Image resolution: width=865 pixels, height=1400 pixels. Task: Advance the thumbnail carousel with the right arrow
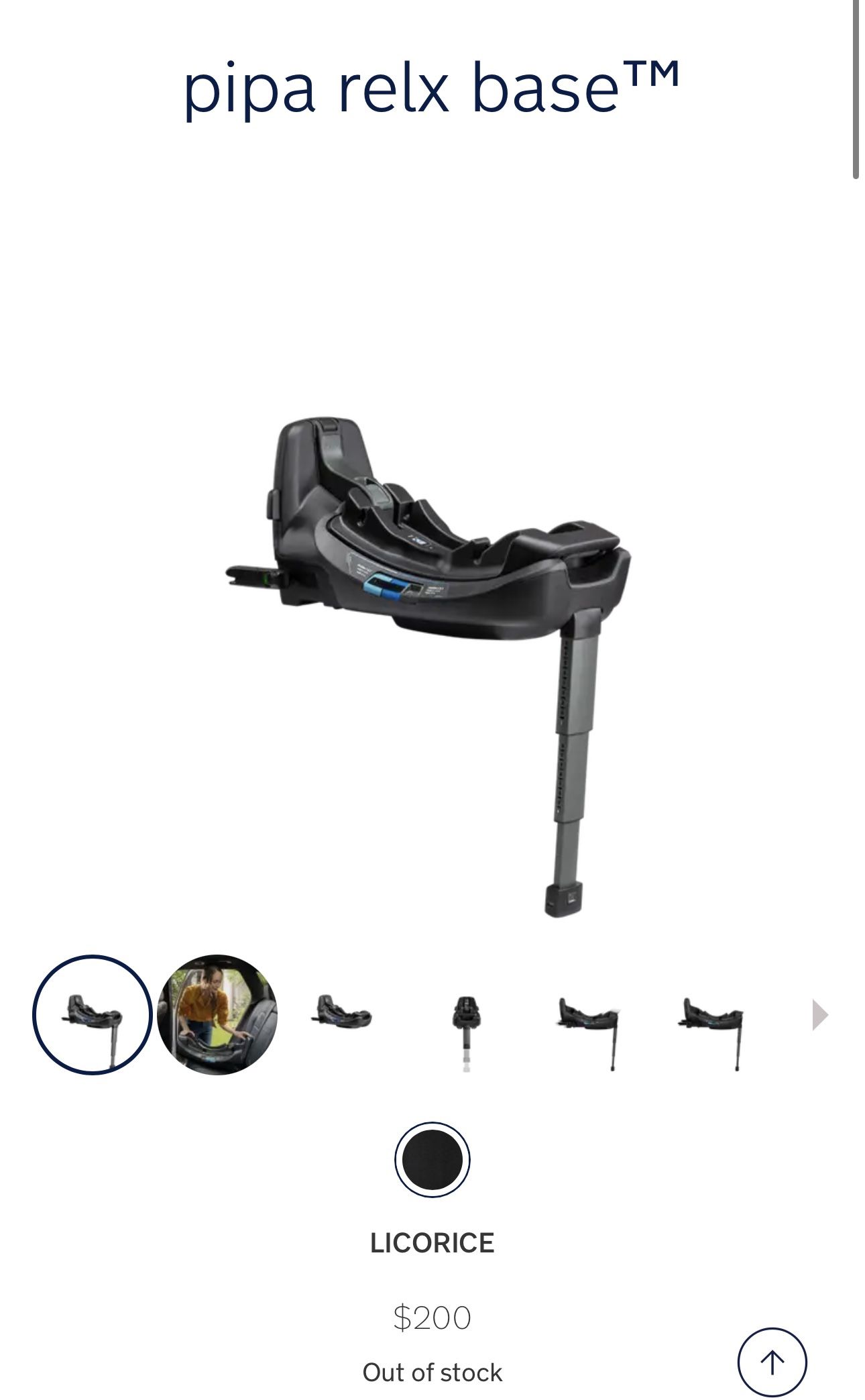[819, 1014]
